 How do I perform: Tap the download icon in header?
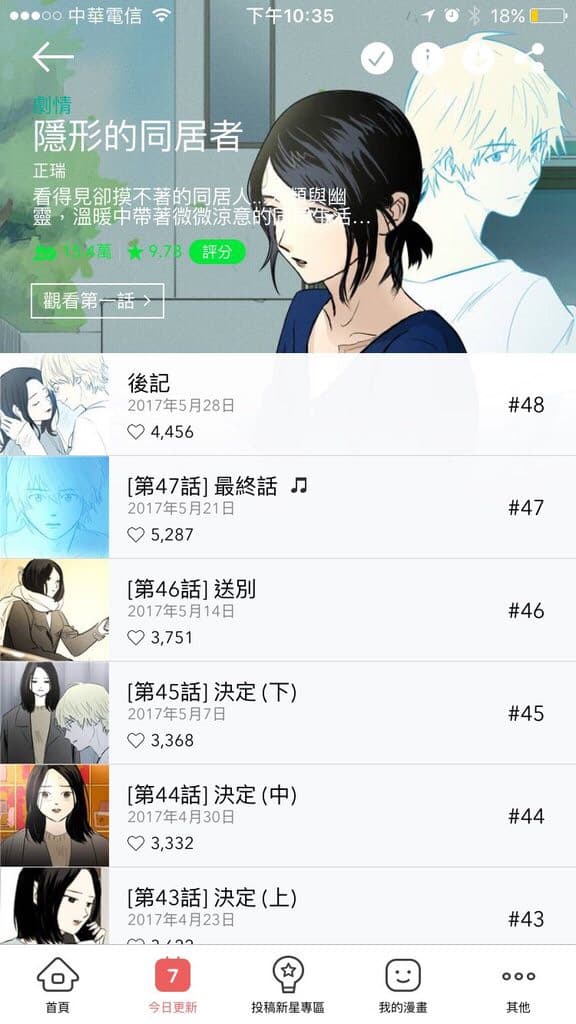coord(479,59)
